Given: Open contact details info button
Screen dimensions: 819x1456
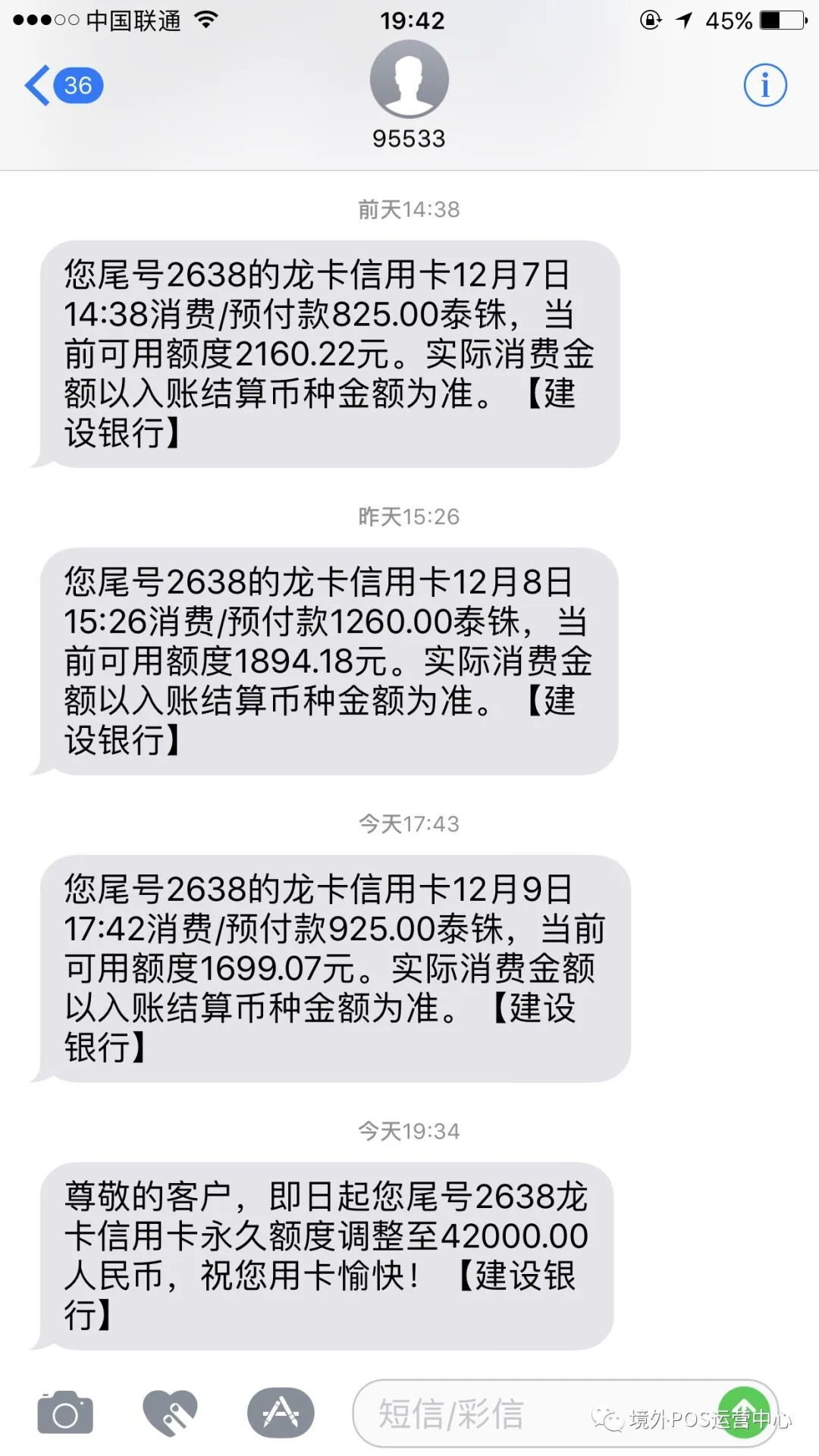Looking at the screenshot, I should pyautogui.click(x=764, y=85).
